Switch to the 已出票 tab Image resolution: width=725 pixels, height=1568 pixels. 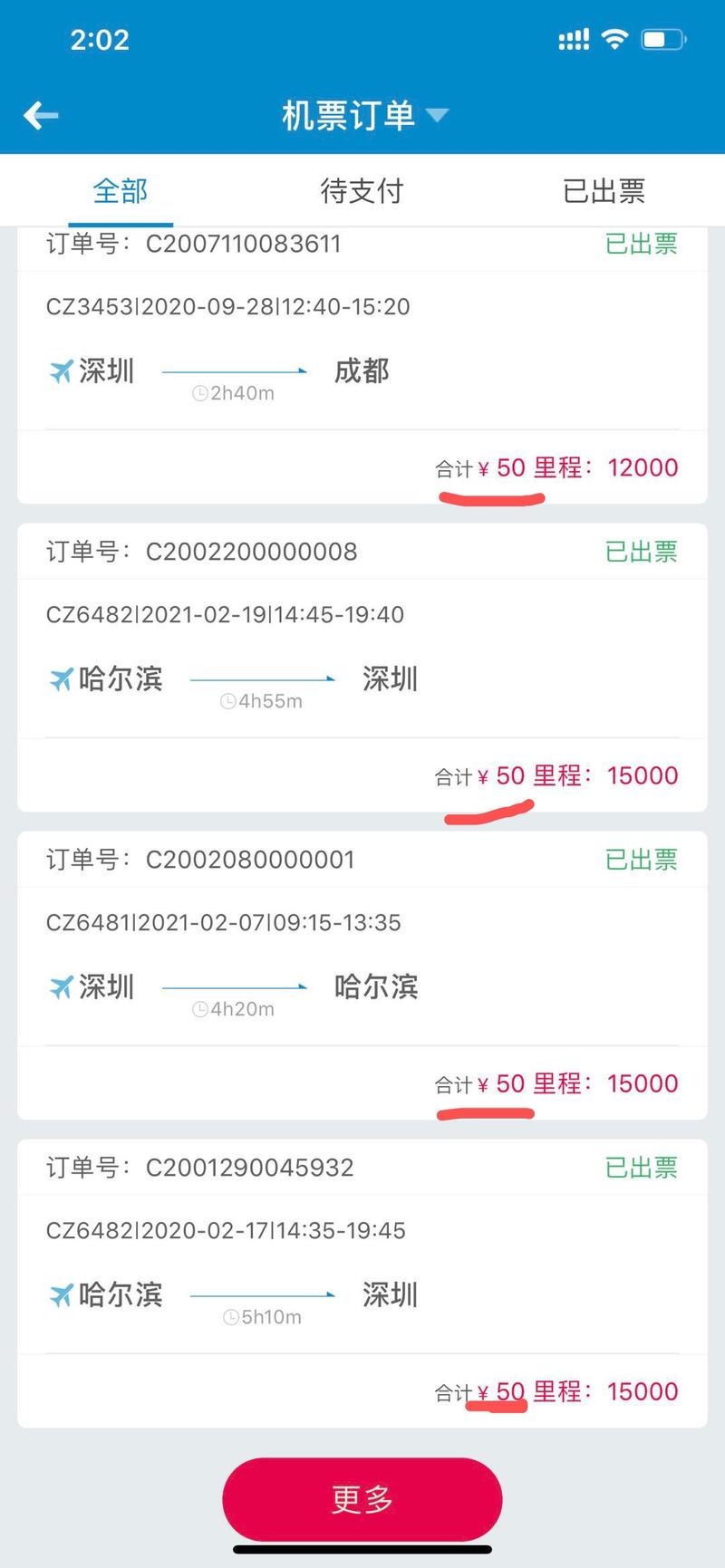coord(604,191)
